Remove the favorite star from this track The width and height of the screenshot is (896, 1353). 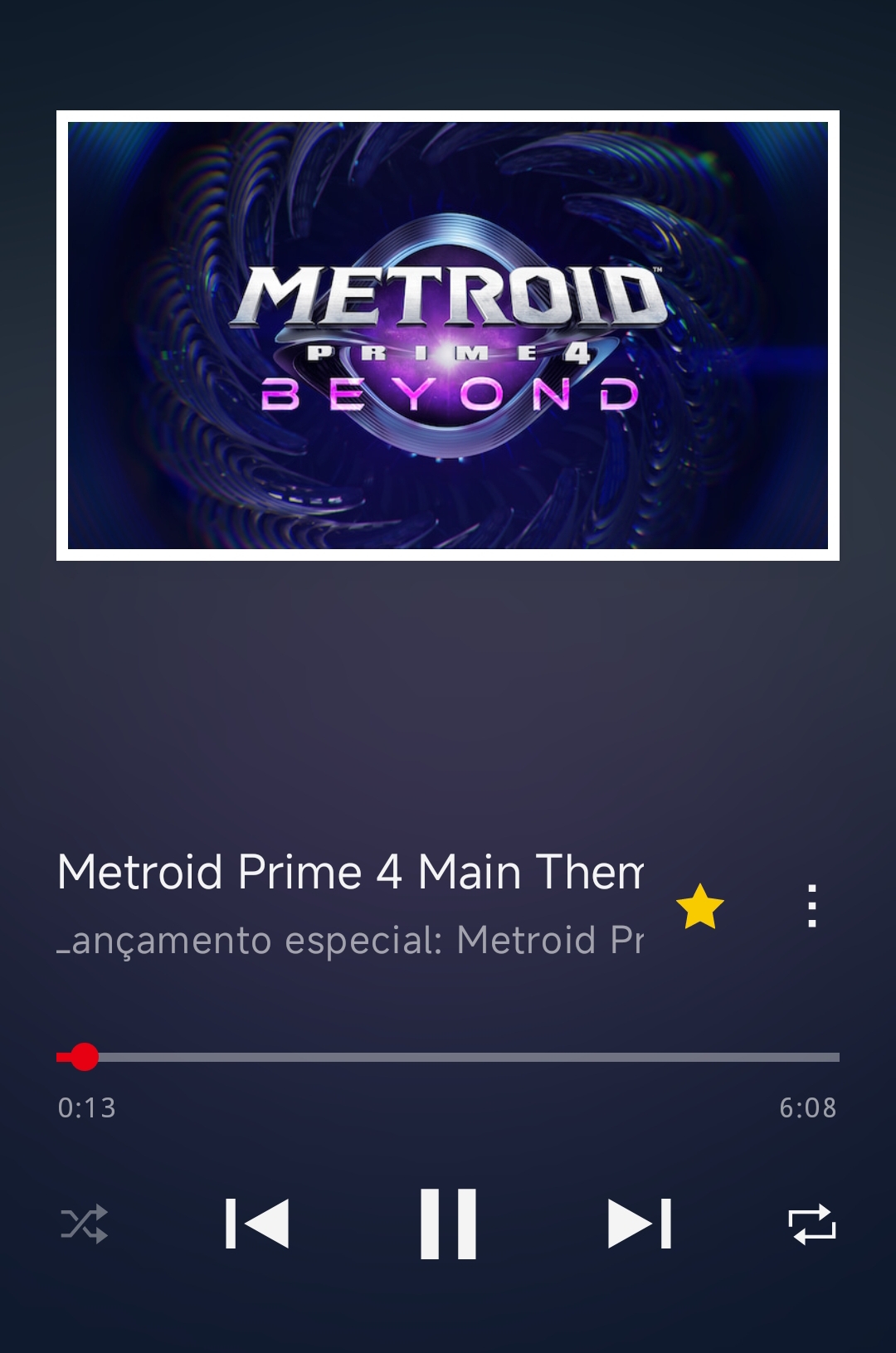point(699,906)
